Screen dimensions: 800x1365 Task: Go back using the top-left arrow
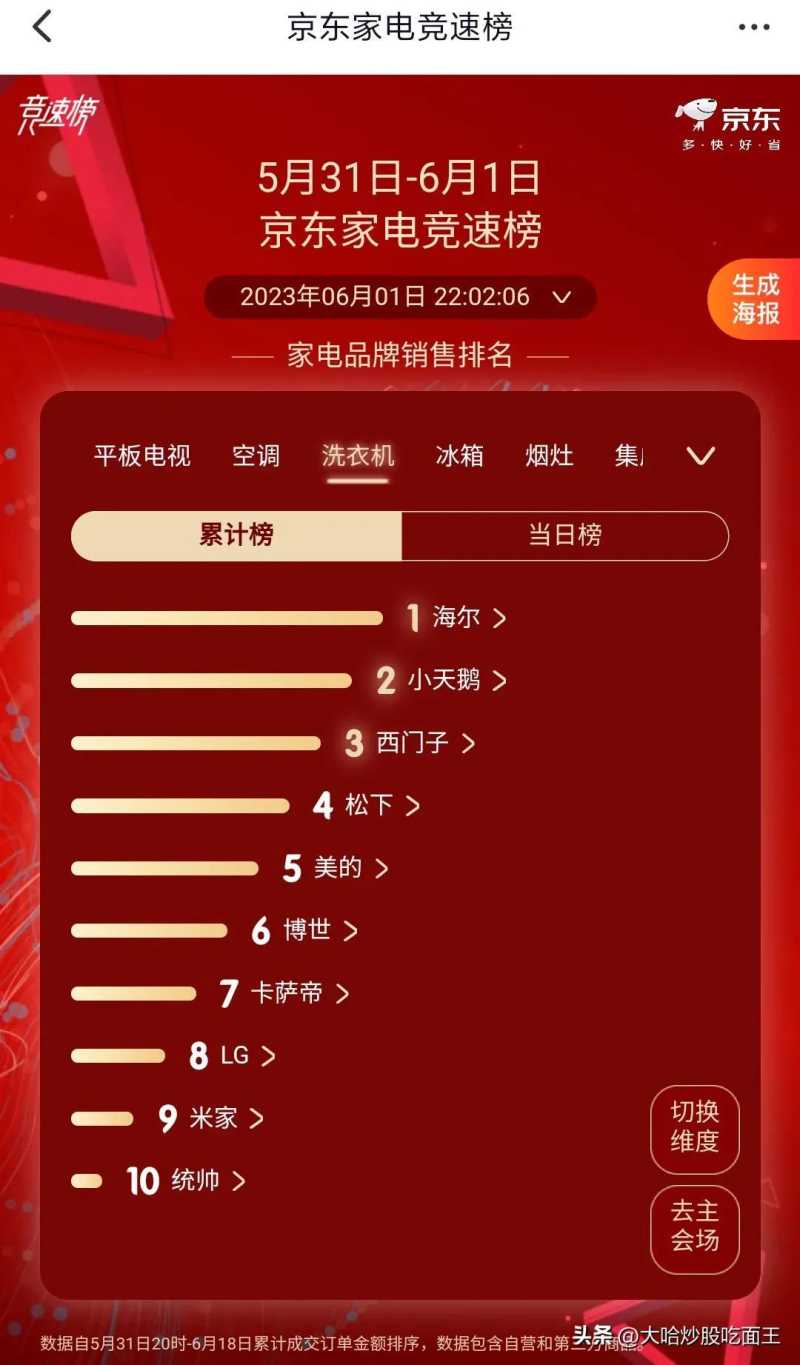tap(42, 27)
